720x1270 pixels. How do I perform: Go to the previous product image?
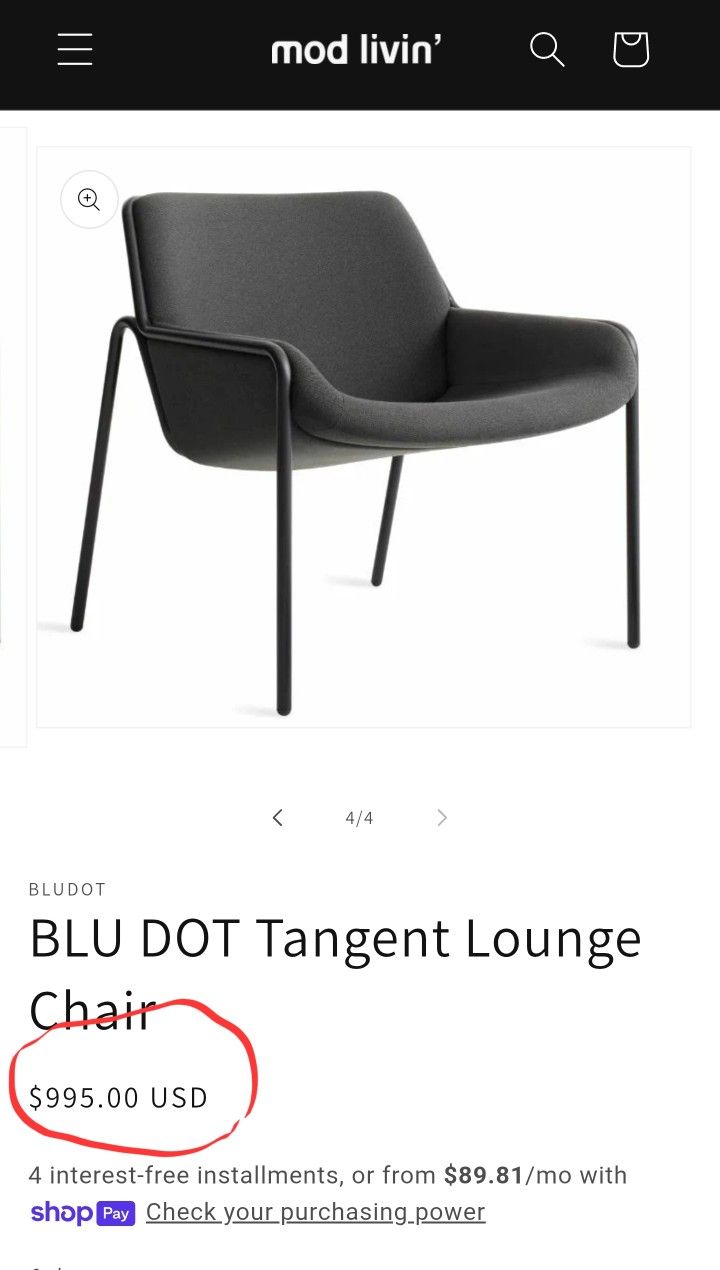click(278, 818)
